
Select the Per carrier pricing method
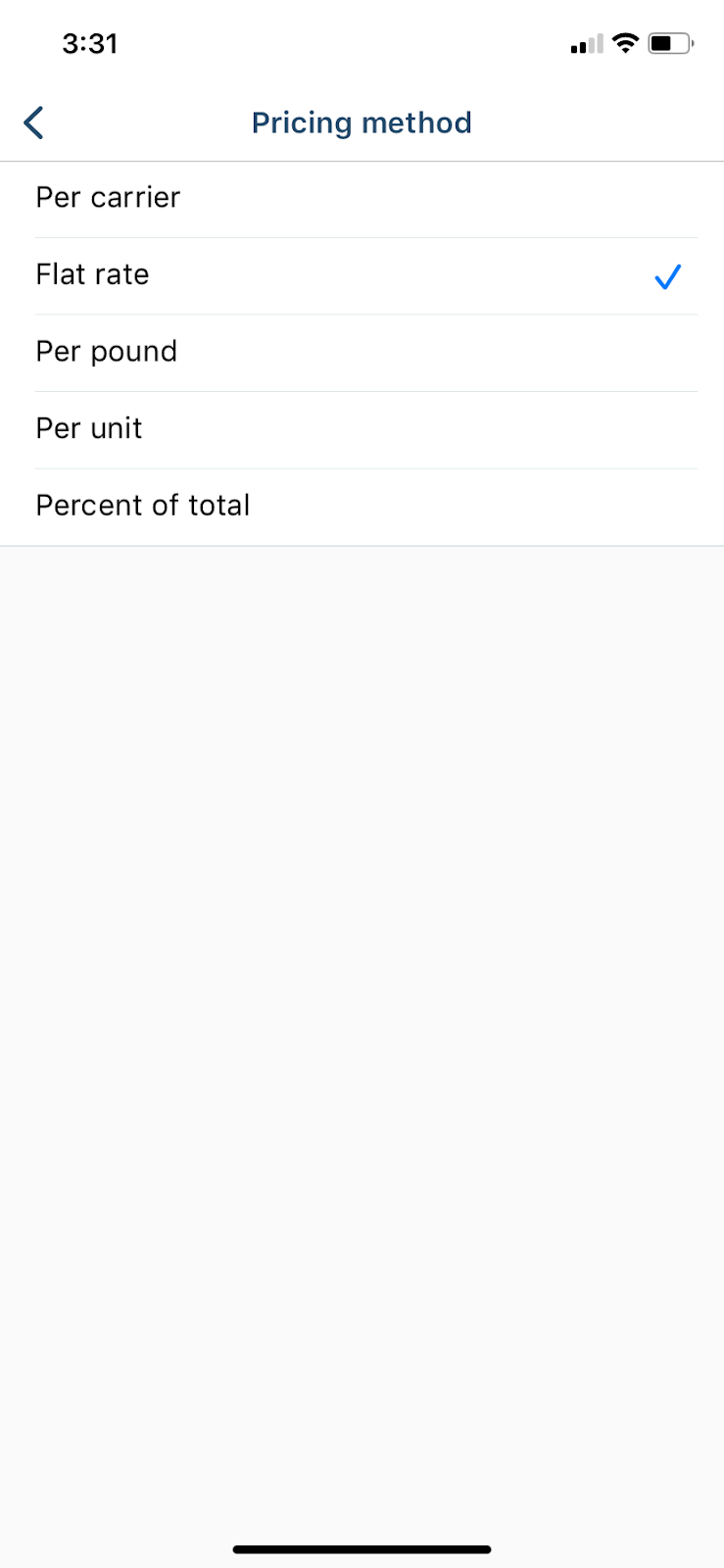362,199
